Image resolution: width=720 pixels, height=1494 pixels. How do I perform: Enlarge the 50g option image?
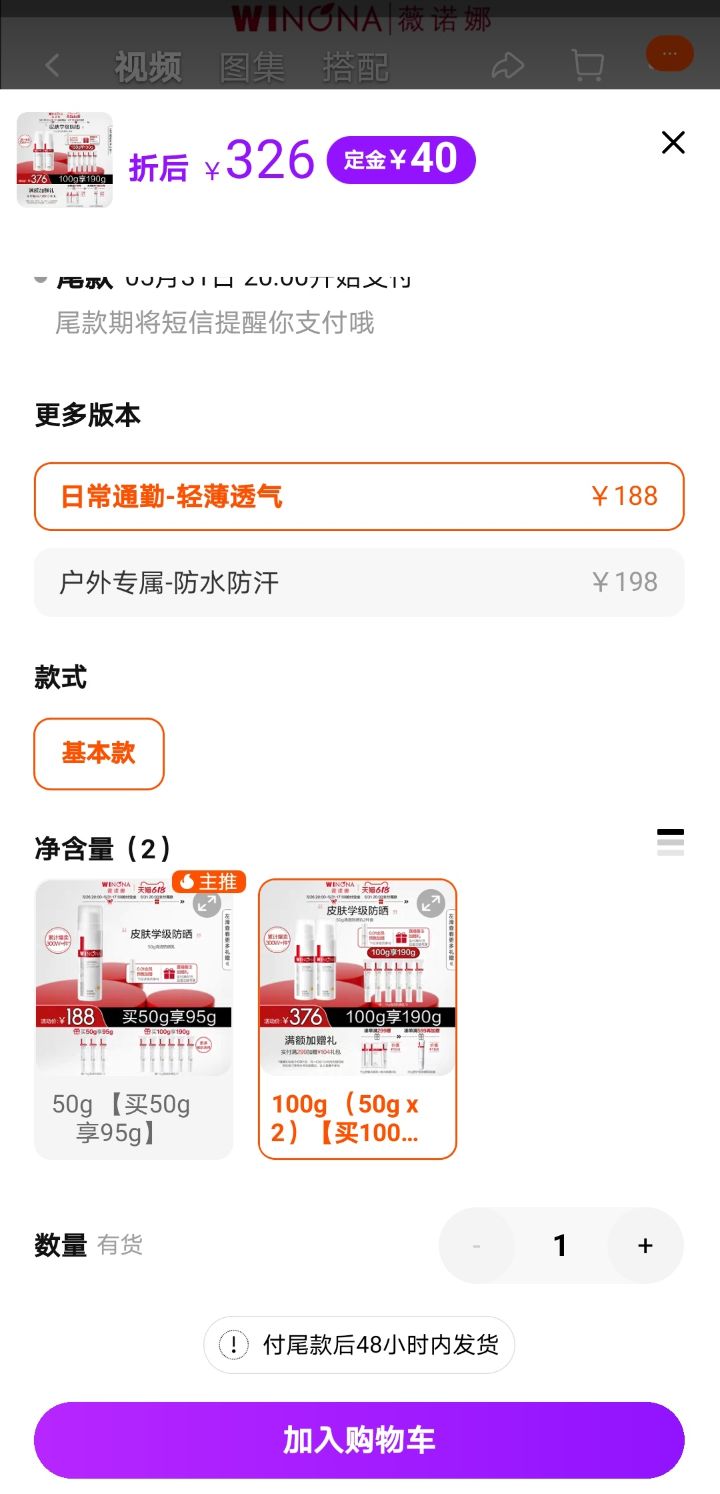click(x=207, y=904)
